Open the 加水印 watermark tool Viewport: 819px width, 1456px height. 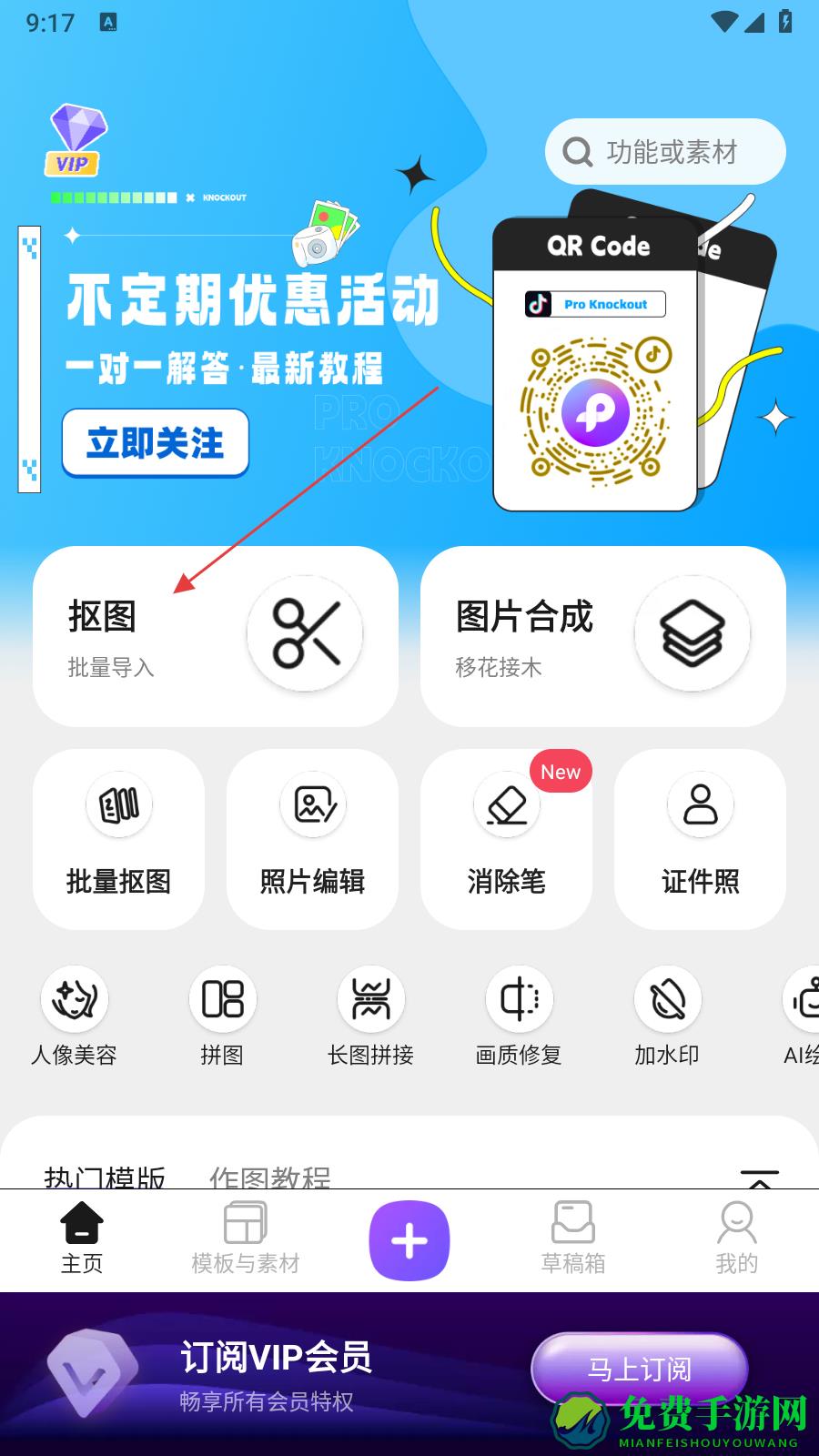(667, 1016)
